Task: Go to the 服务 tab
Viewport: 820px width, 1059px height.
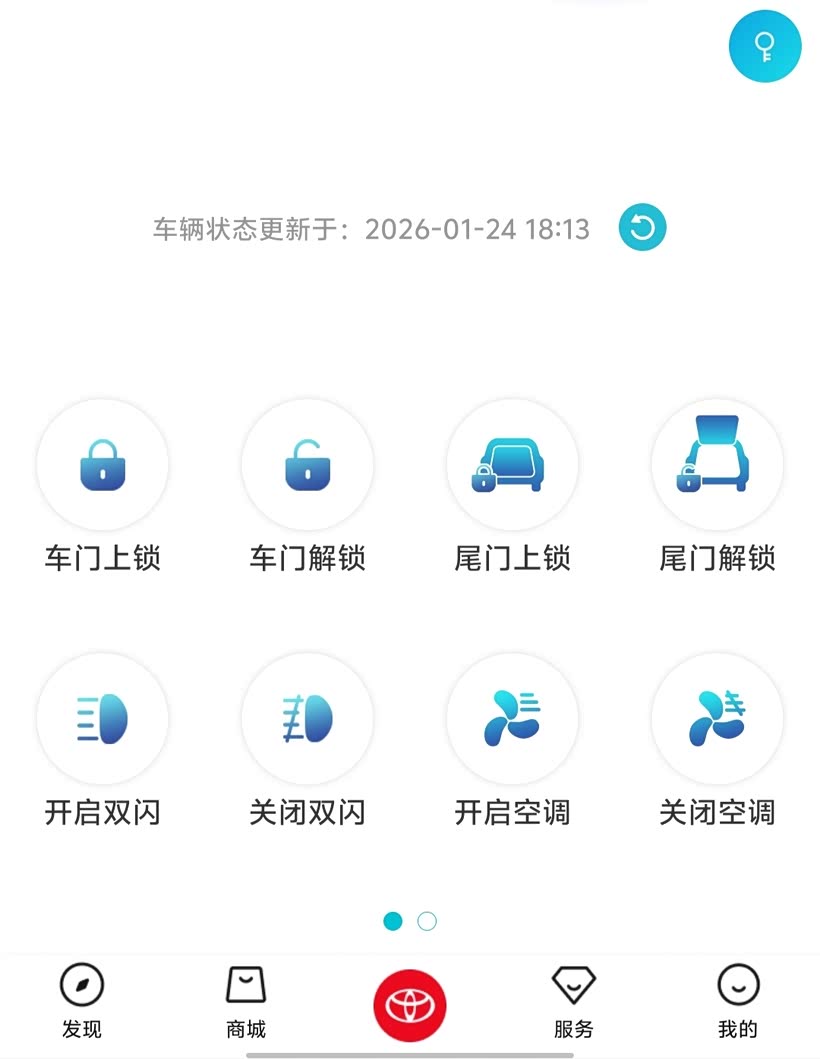Action: 574,1000
